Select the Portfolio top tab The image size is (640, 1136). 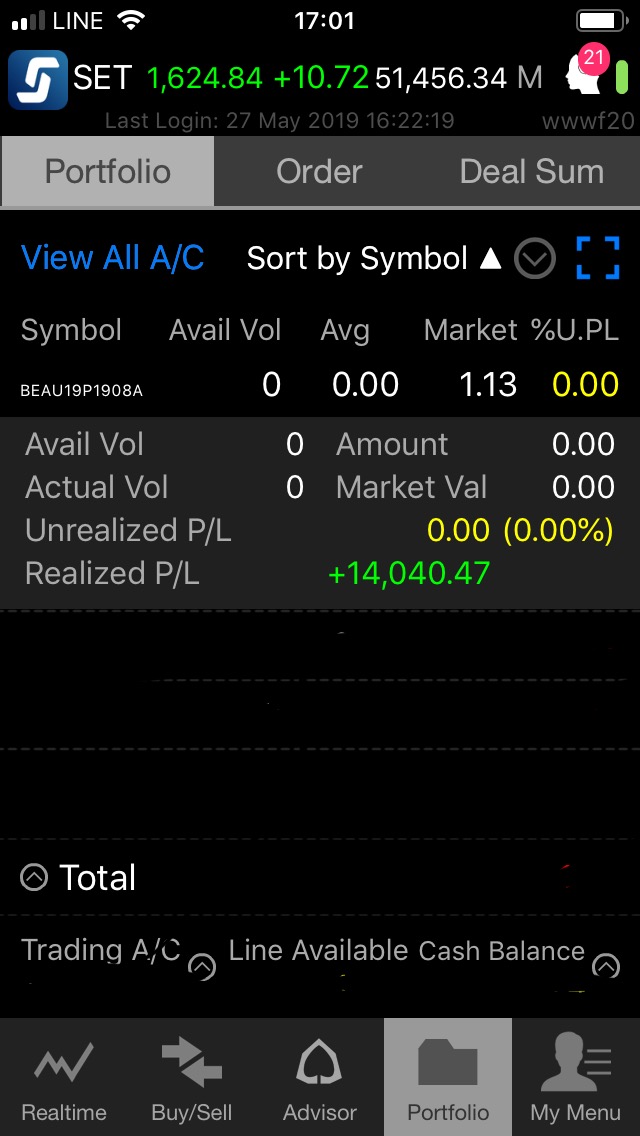click(x=108, y=172)
